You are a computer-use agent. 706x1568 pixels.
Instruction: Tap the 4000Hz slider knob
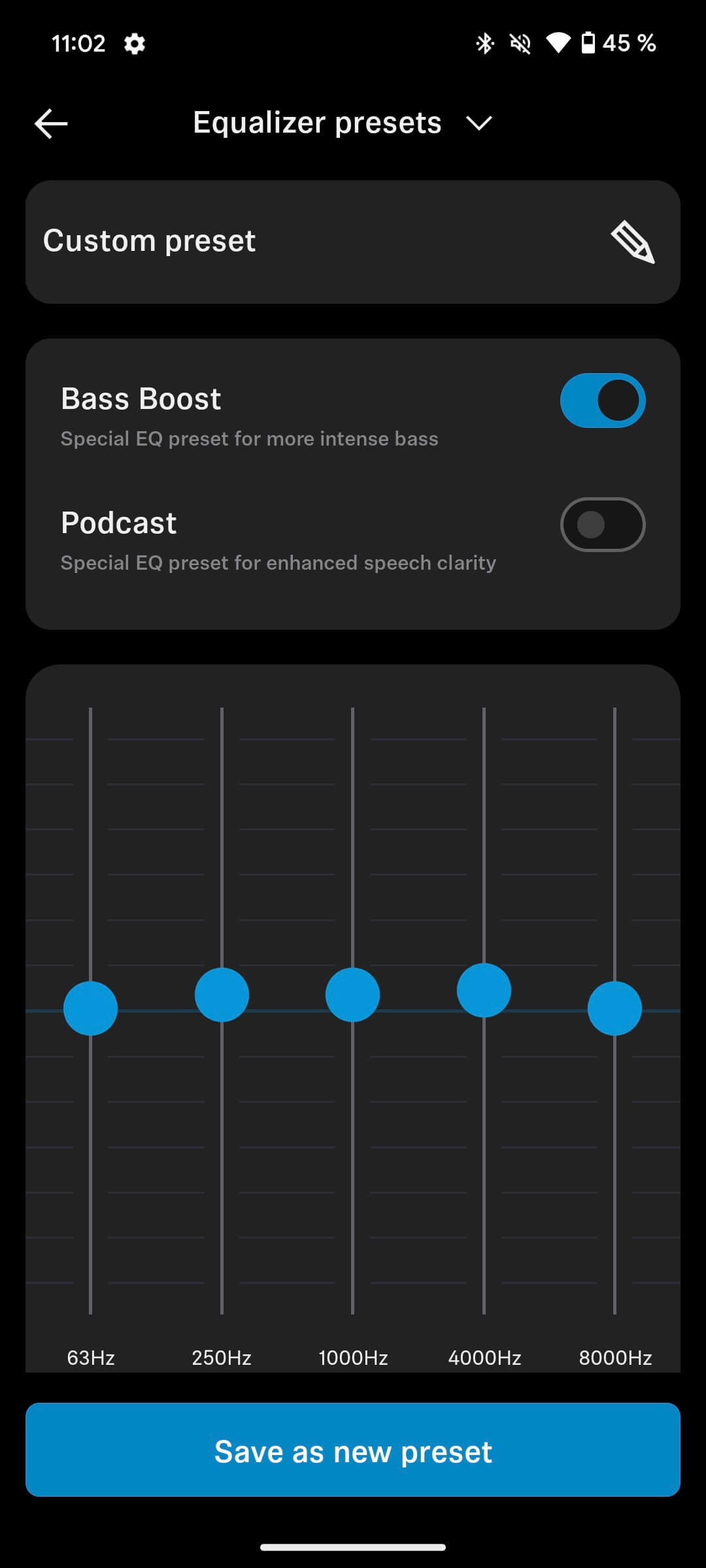click(x=484, y=990)
